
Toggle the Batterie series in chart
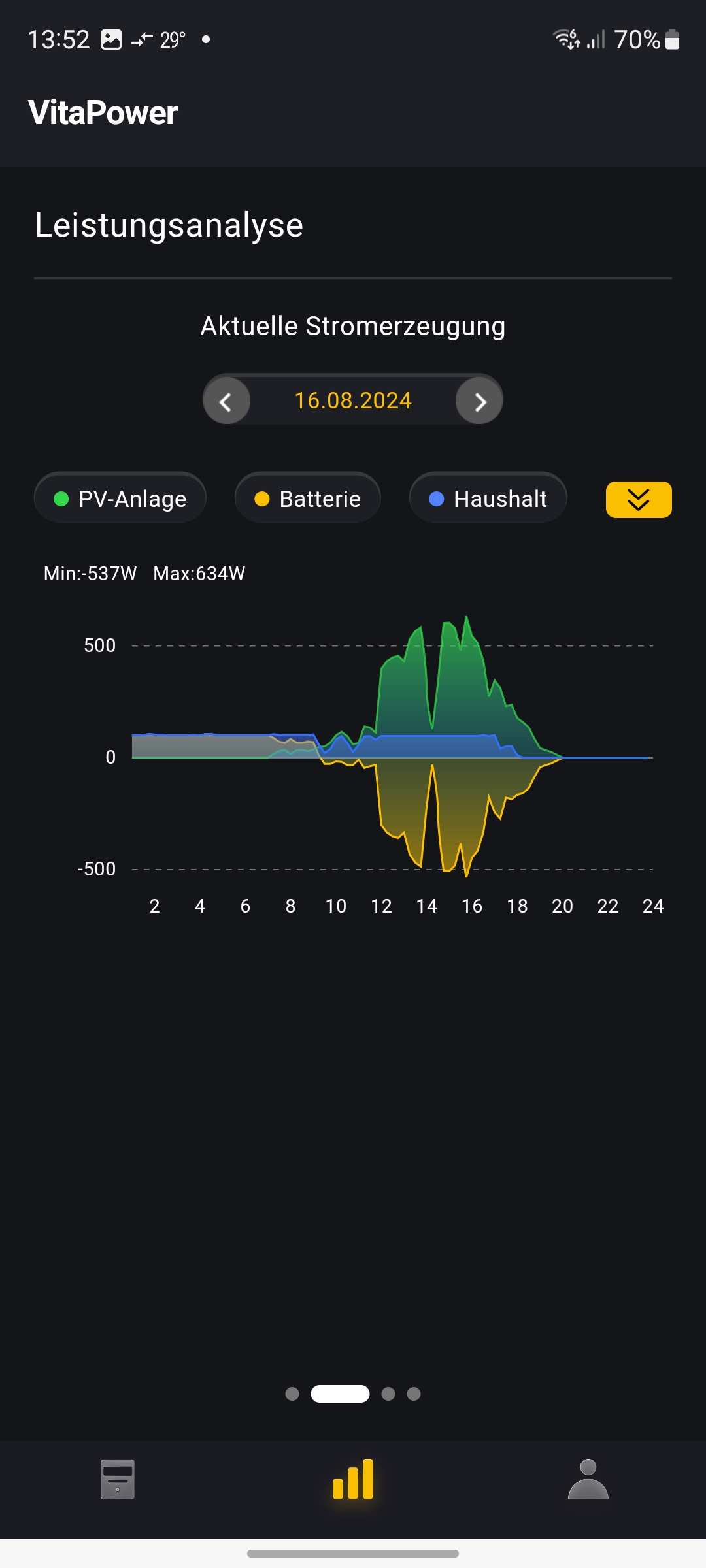pos(307,498)
